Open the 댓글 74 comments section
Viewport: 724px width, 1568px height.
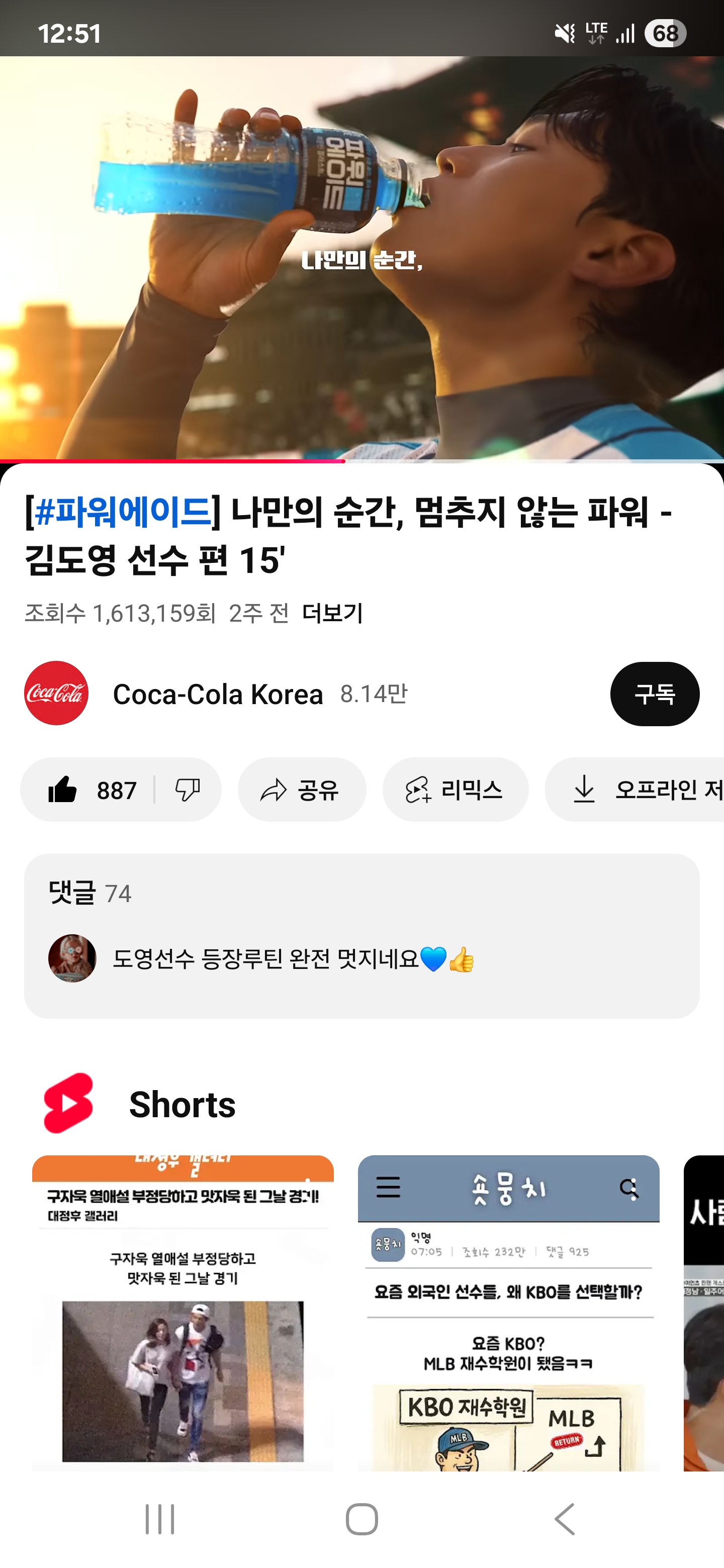pyautogui.click(x=361, y=936)
